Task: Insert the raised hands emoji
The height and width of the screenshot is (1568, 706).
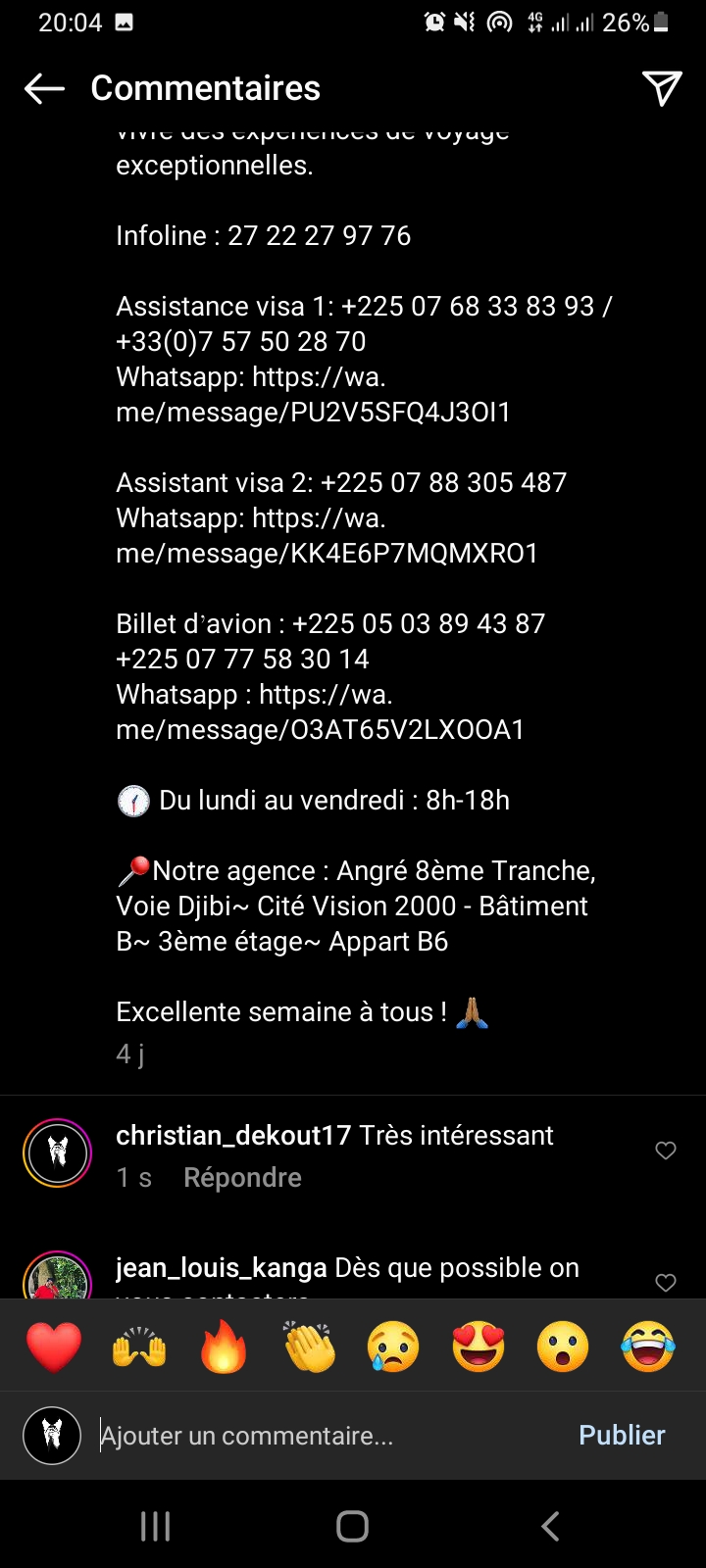Action: [x=139, y=1347]
